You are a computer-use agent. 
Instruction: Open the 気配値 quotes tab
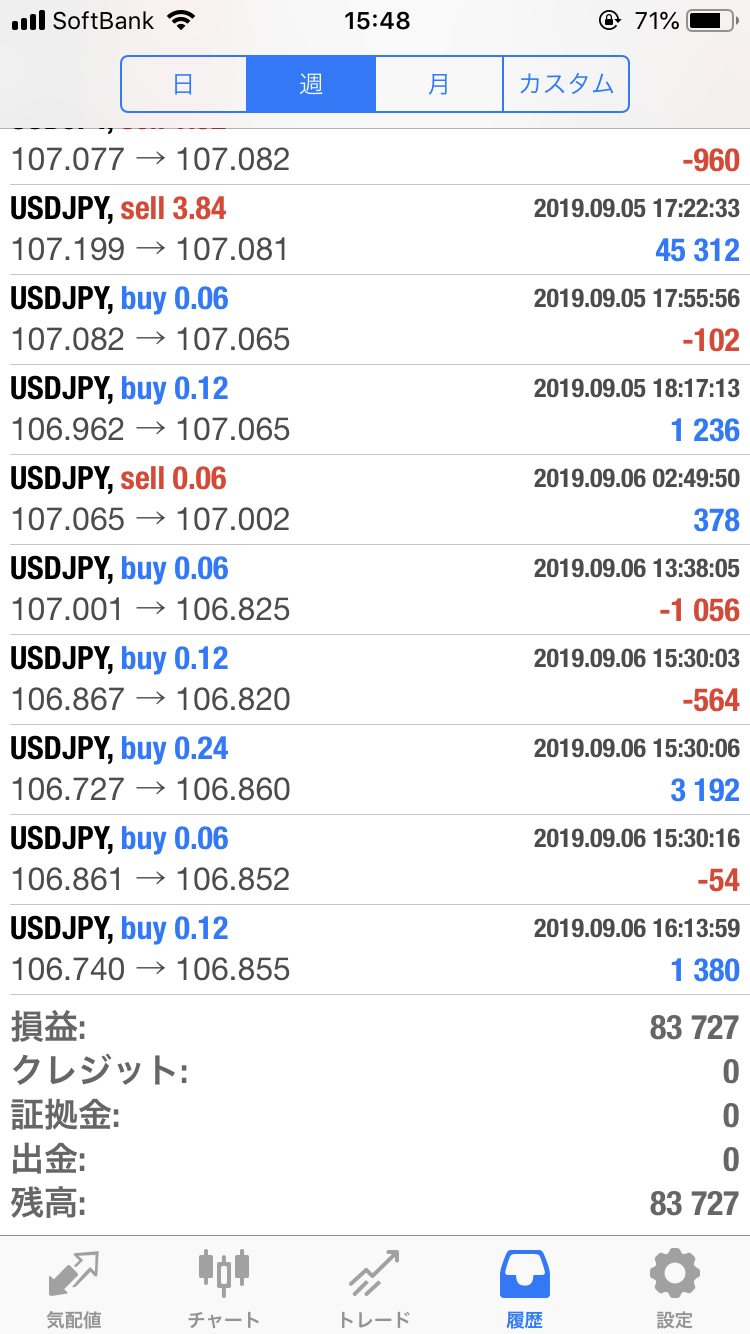75,1287
